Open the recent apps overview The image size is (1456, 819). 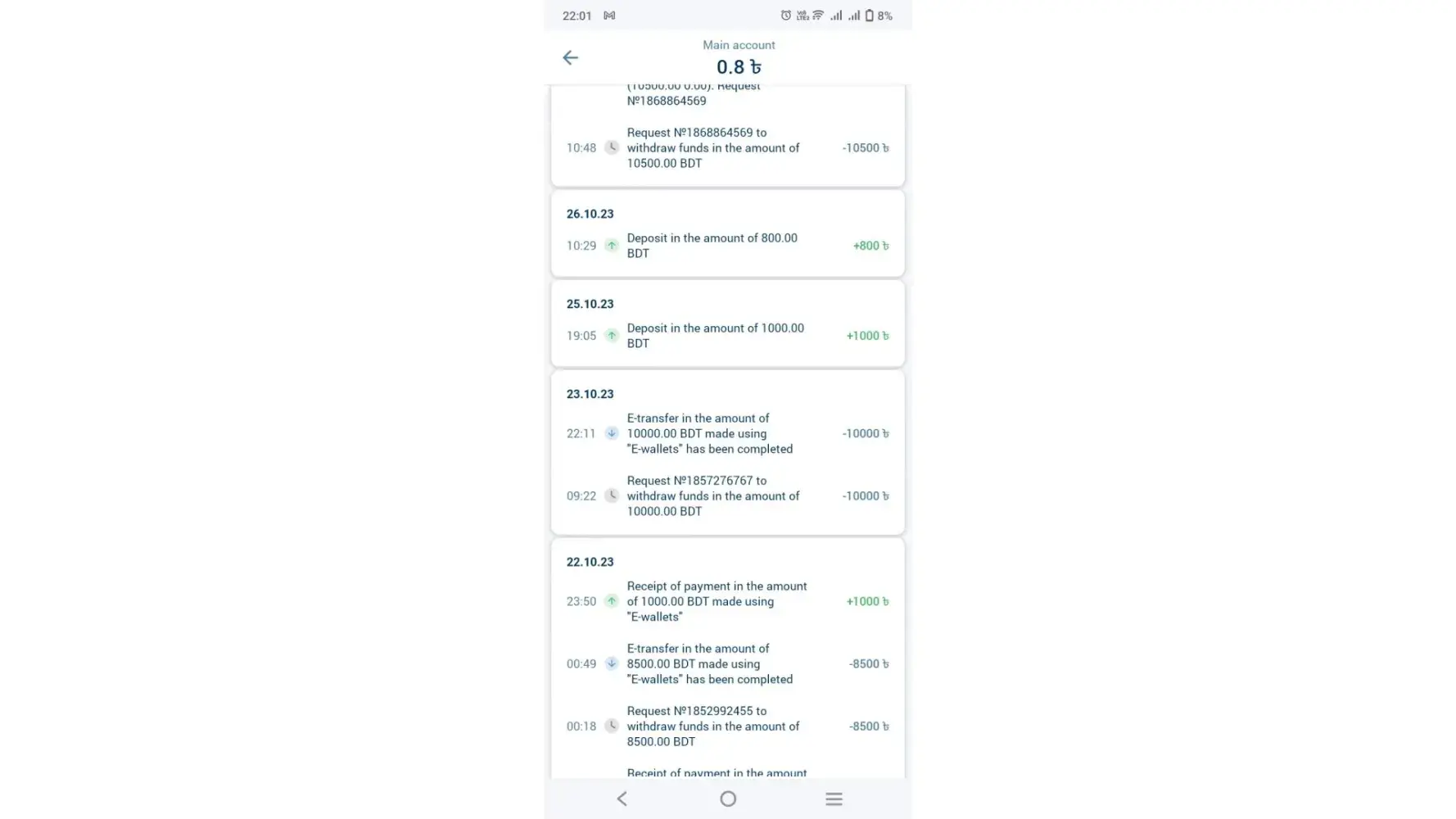833,799
